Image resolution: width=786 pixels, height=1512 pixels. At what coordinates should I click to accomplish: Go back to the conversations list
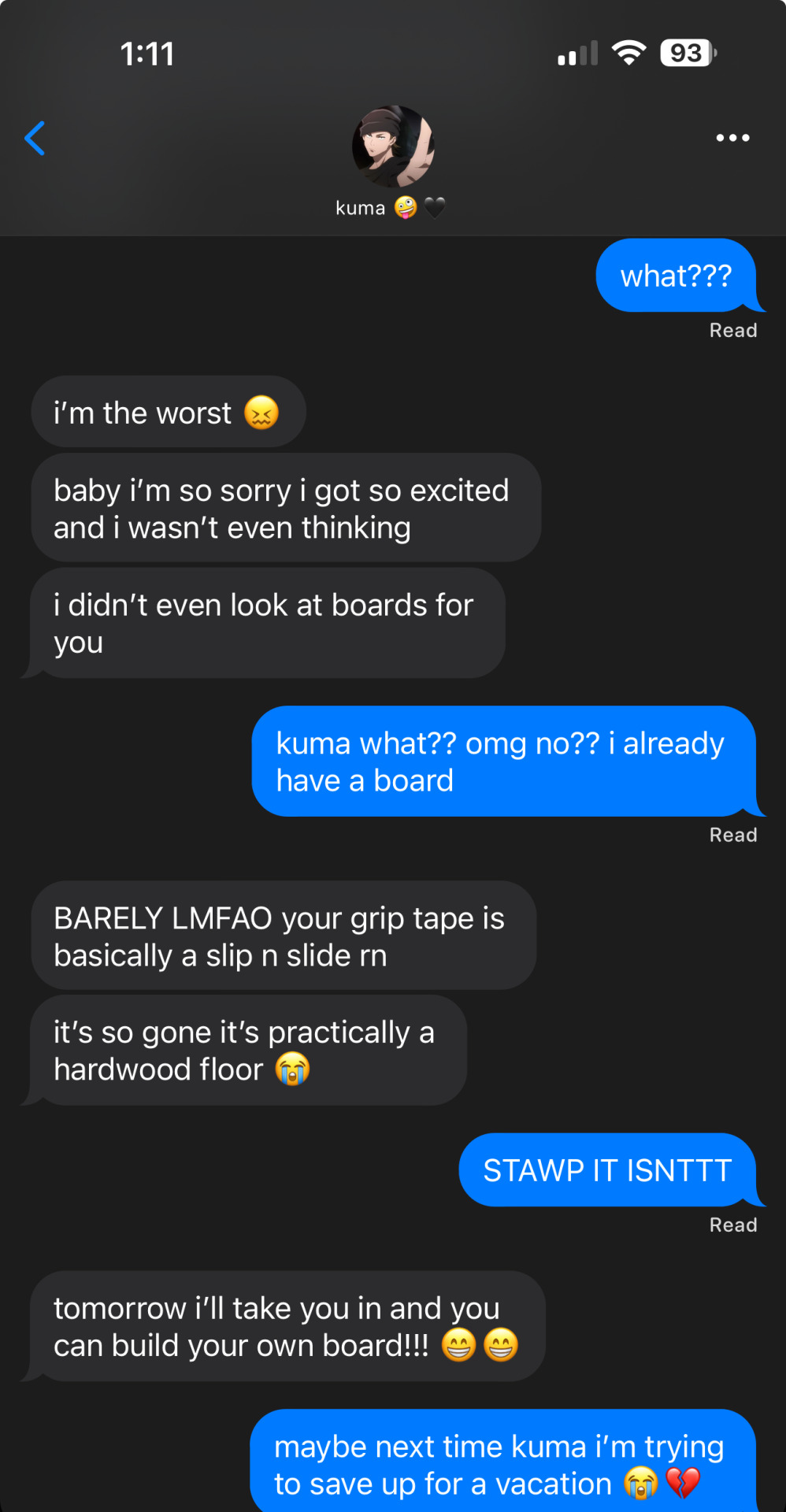tap(35, 139)
